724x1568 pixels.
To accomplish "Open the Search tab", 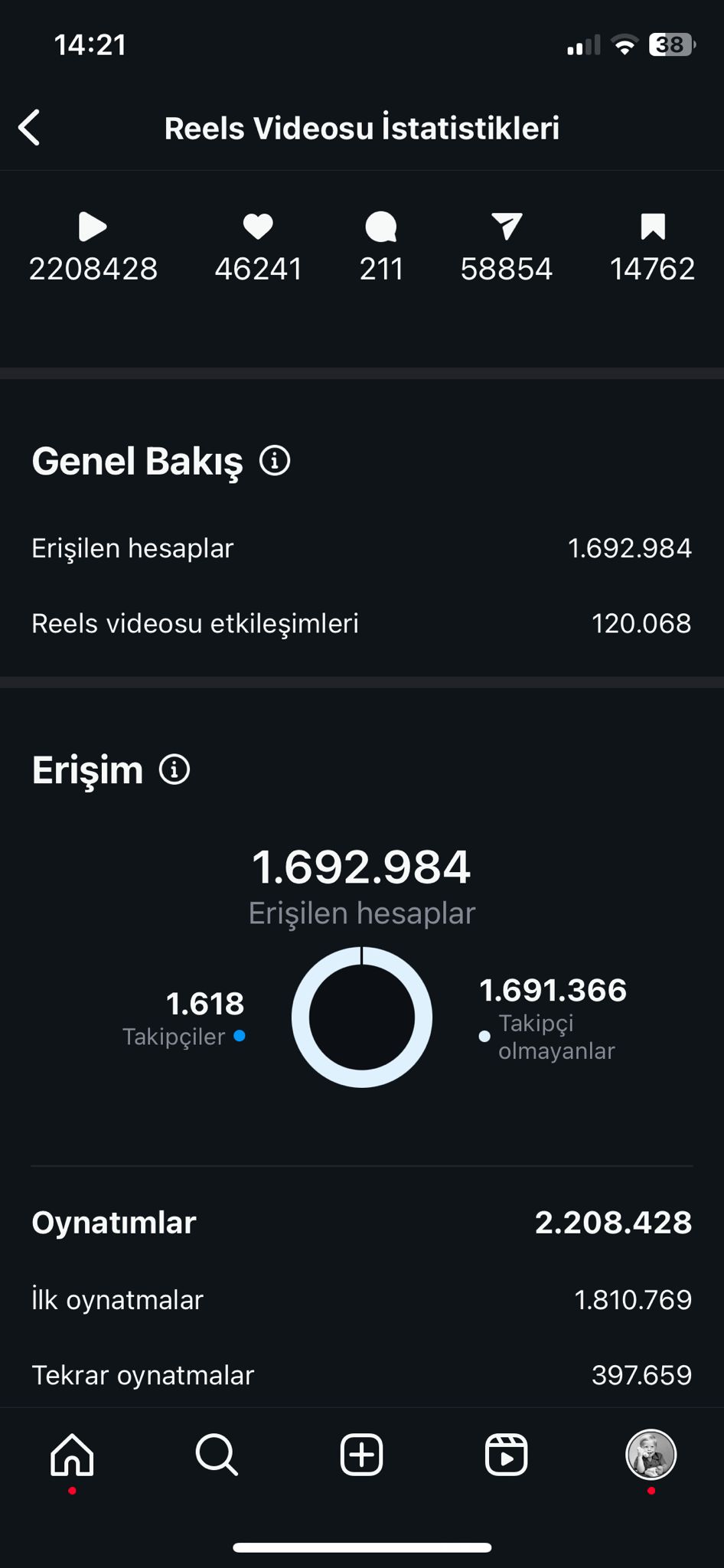I will (x=217, y=1455).
